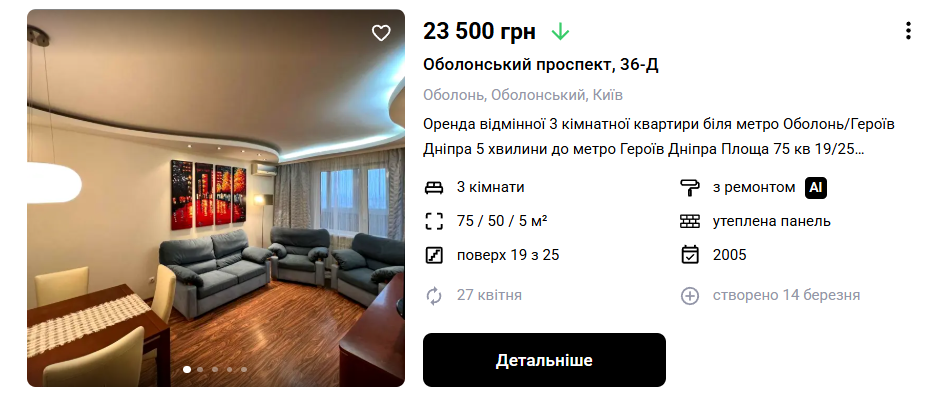Save the listing with the heart icon
Image resolution: width=943 pixels, height=410 pixels.
pyautogui.click(x=381, y=33)
